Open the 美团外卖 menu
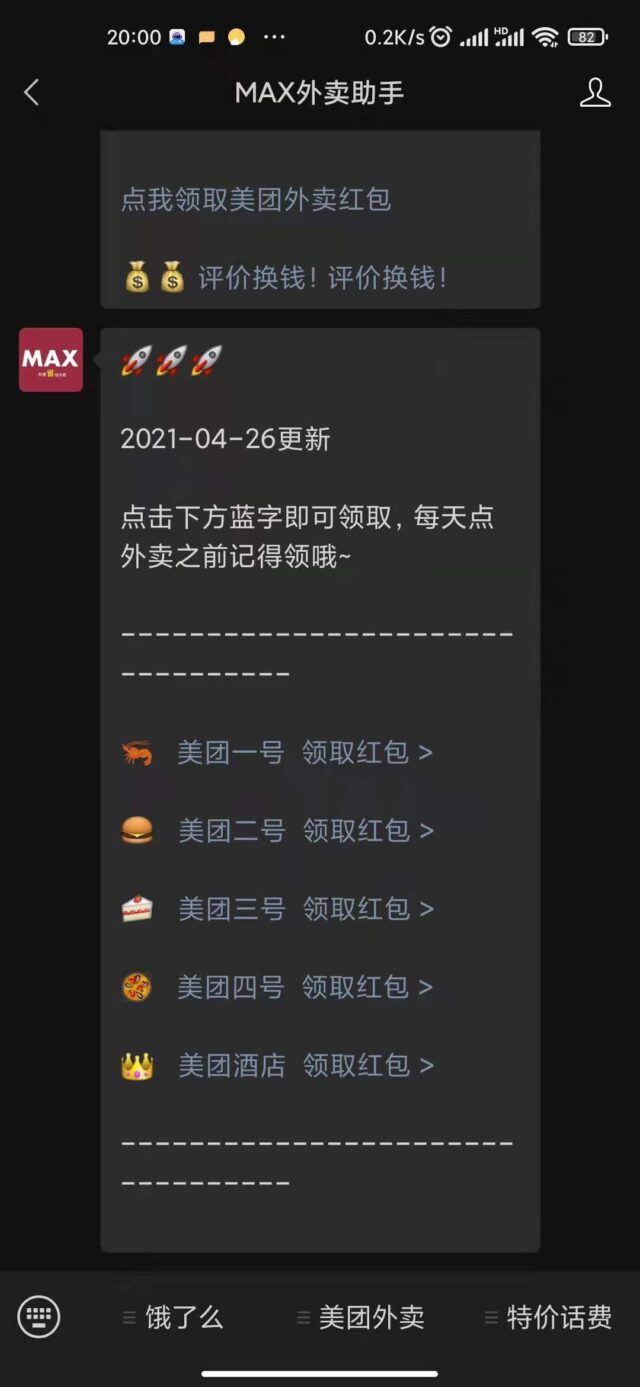Screen dimensions: 640x1387 tap(361, 1318)
